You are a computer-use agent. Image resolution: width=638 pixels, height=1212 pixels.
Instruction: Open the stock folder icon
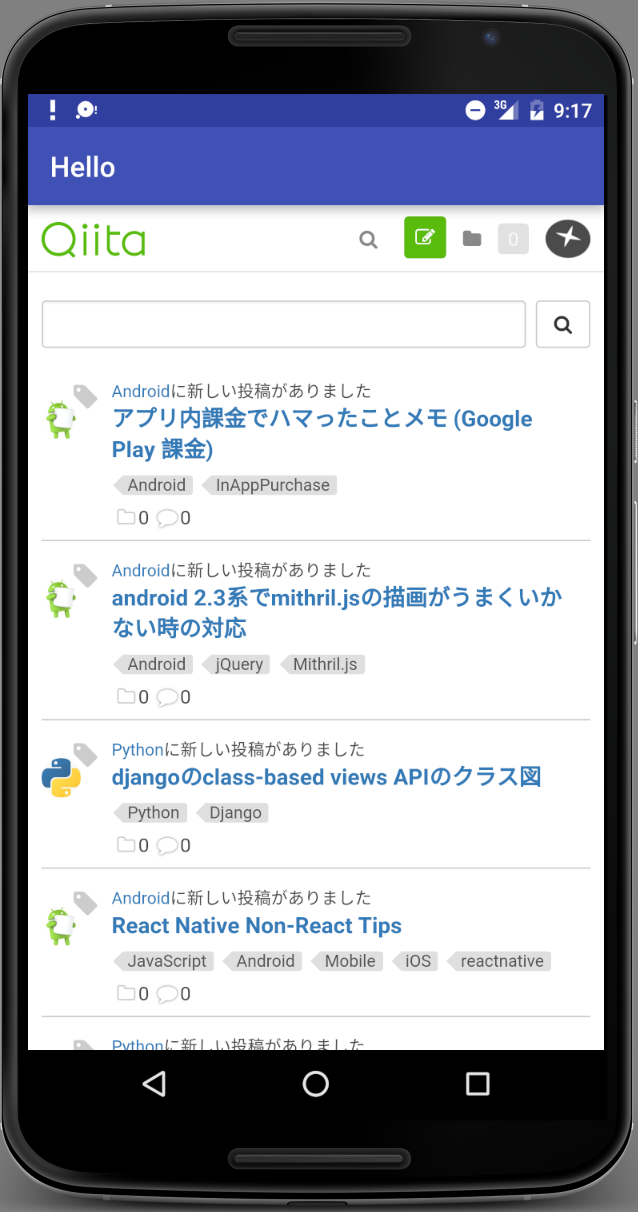pyautogui.click(x=472, y=239)
